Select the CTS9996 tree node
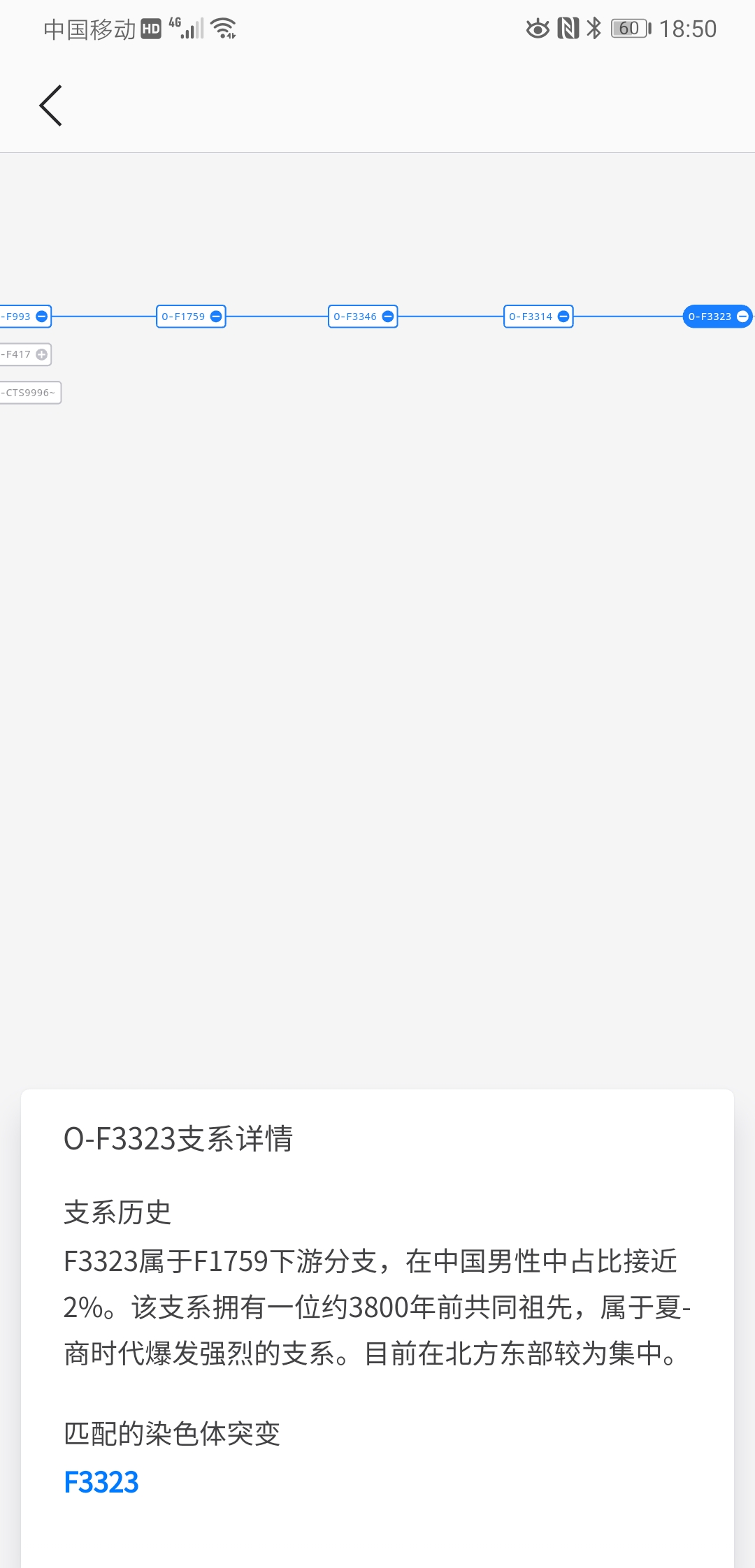Viewport: 755px width, 1568px height. click(x=30, y=393)
